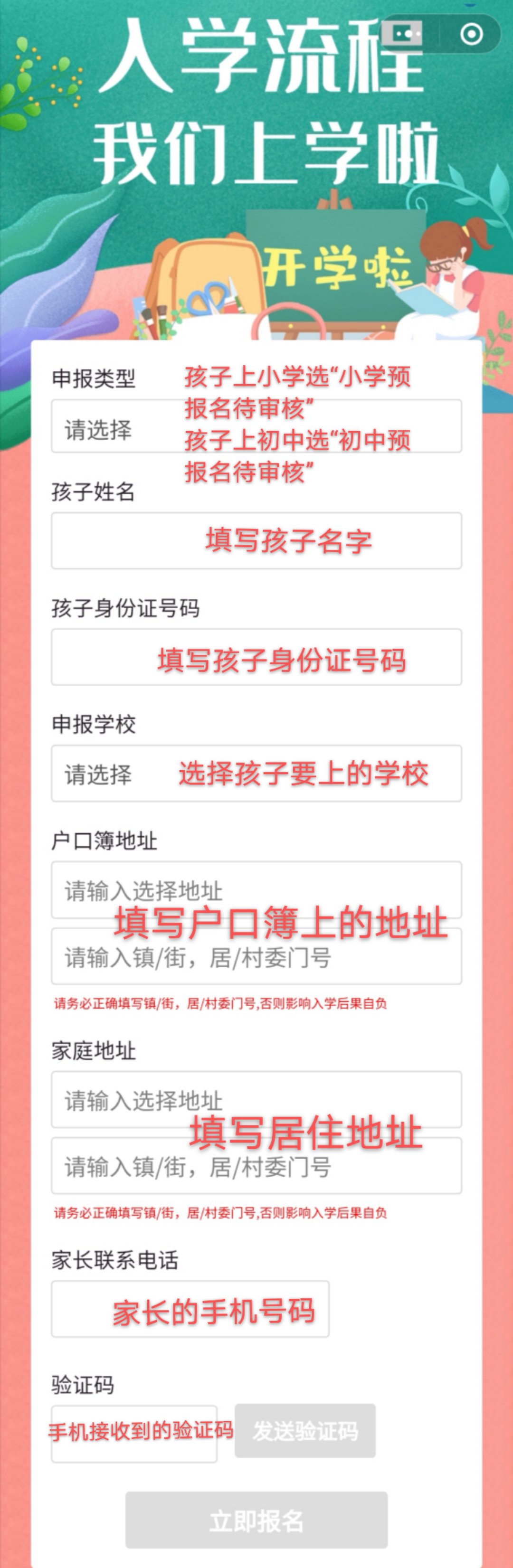The width and height of the screenshot is (513, 1568).
Task: Tap the 孩子身份证号码 input field
Action: (x=256, y=657)
